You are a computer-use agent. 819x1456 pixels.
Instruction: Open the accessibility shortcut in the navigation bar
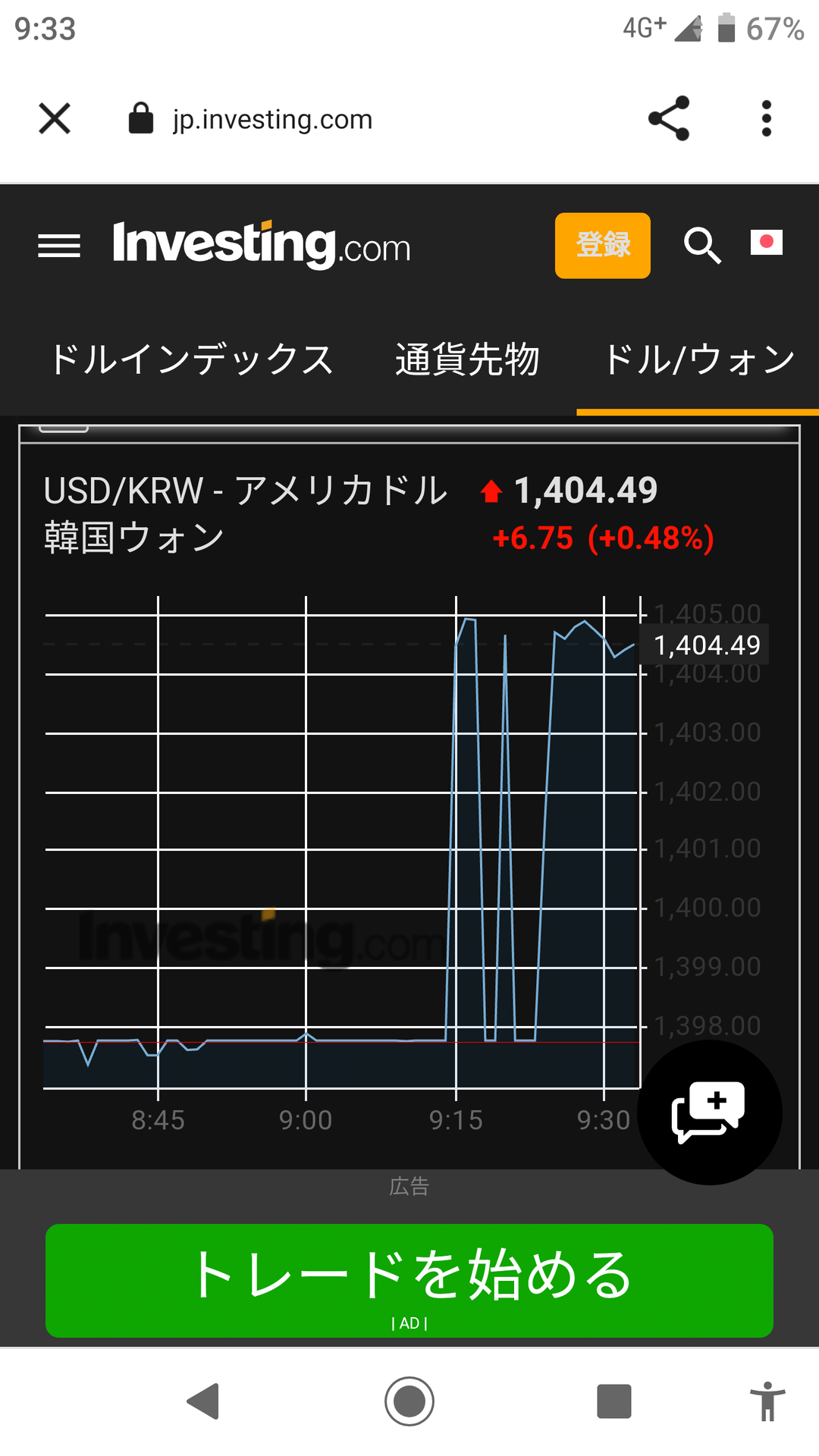point(767,1401)
